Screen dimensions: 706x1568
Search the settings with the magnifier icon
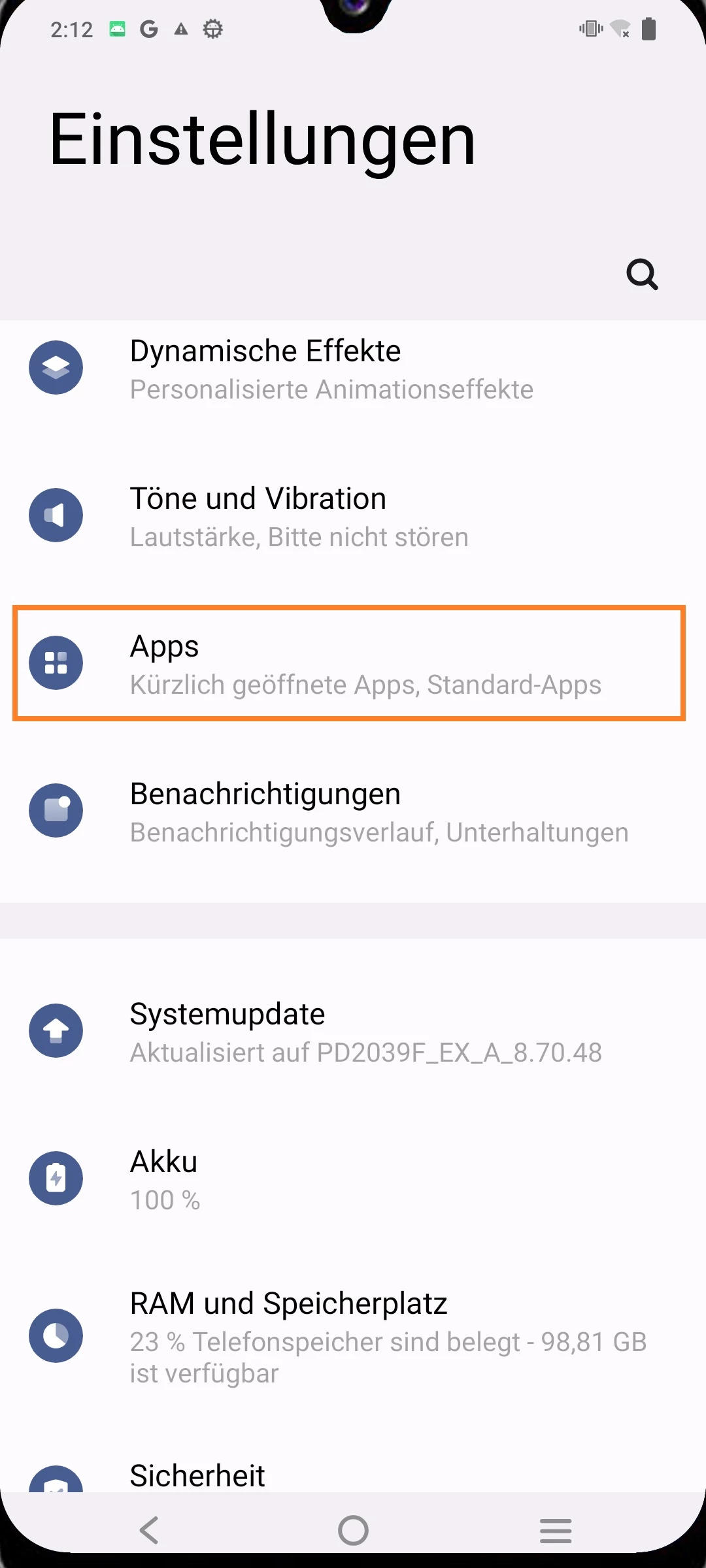click(642, 274)
